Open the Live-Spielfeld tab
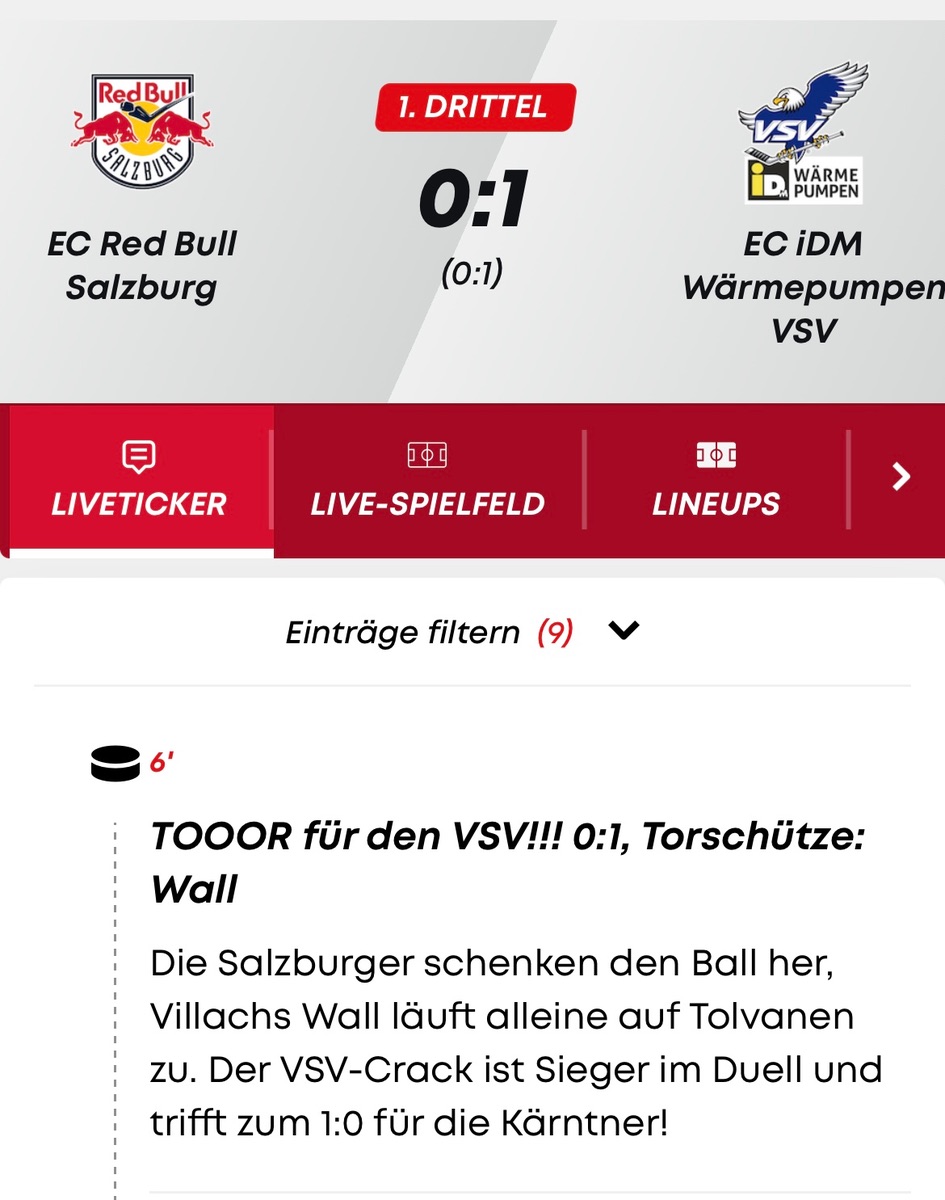The height and width of the screenshot is (1200, 945). tap(427, 481)
